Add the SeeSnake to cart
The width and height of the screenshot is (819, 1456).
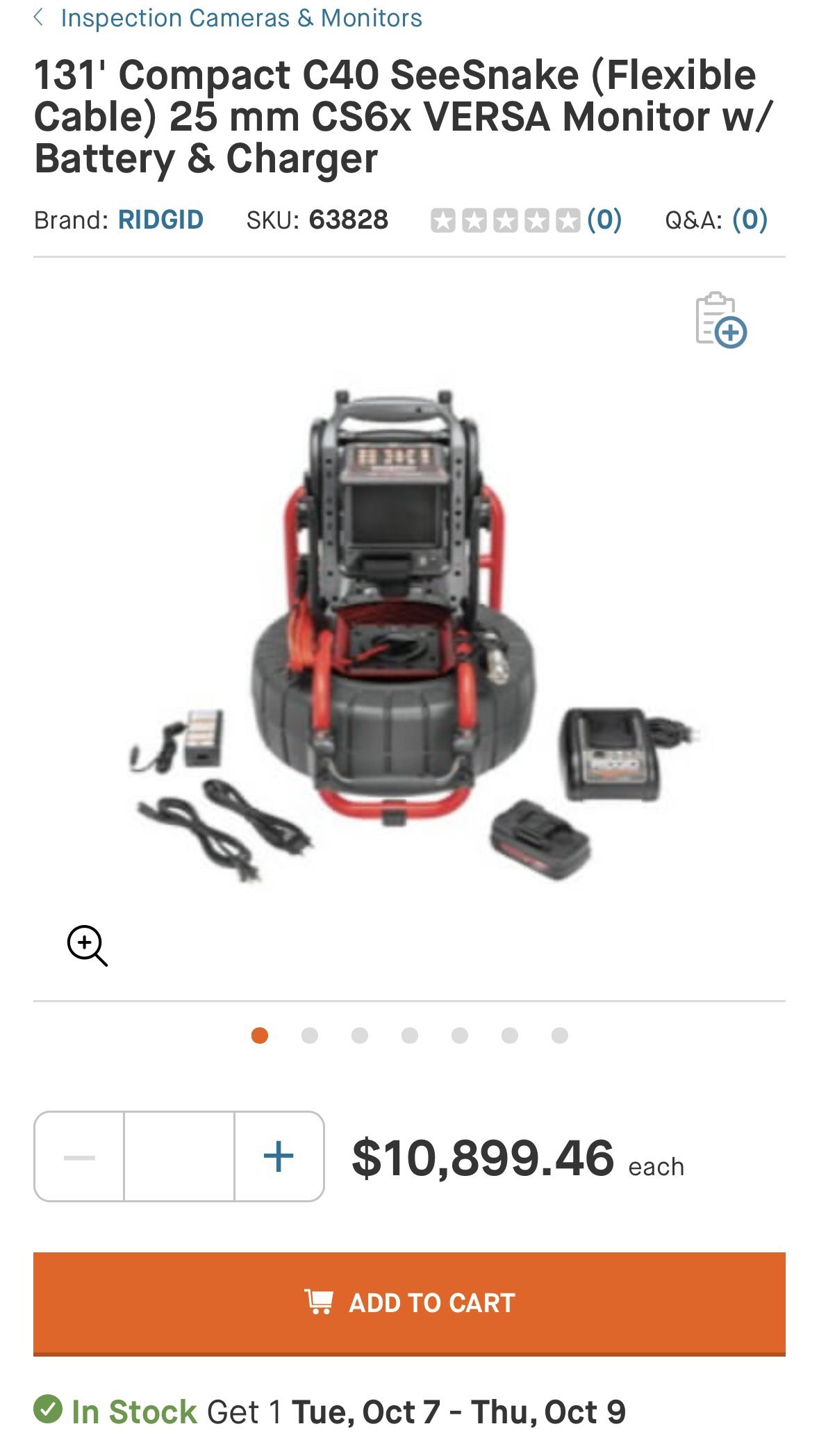pos(409,1303)
